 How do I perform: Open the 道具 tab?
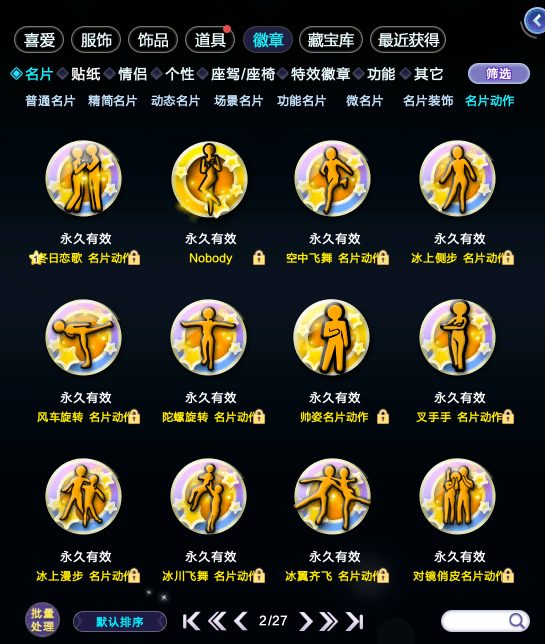click(x=210, y=40)
